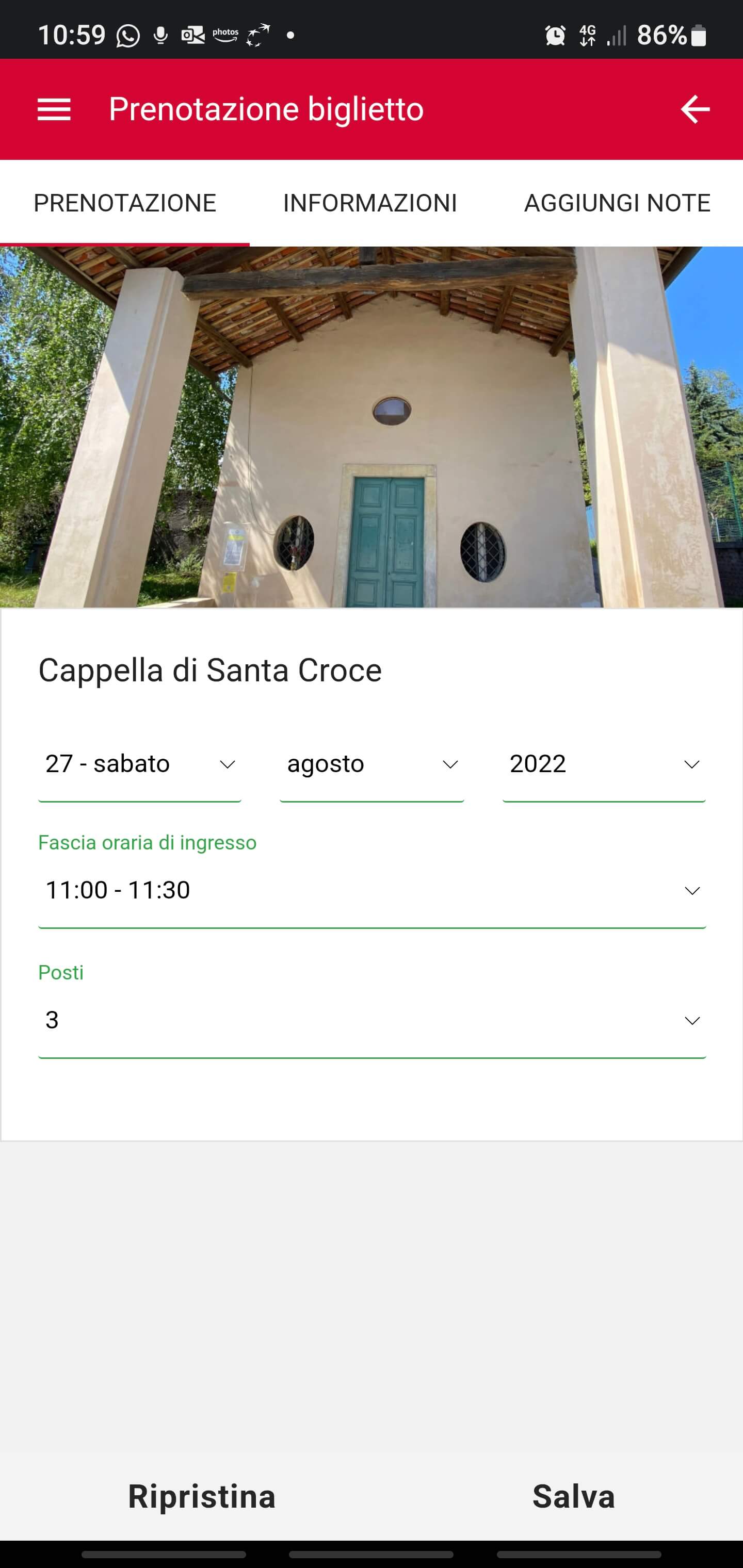Switch to the INFORMAZIONI tab

[369, 203]
